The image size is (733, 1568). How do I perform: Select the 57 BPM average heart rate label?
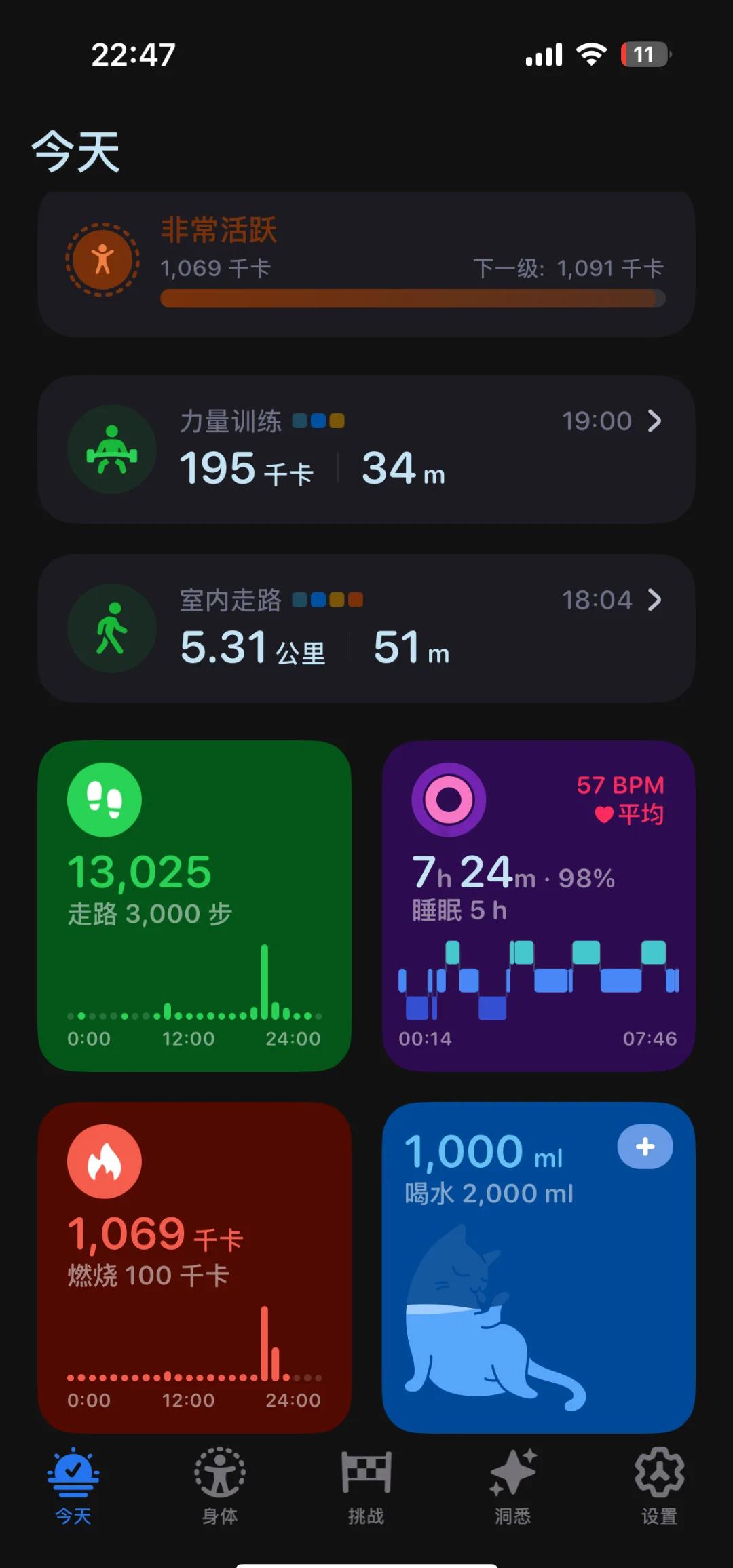[x=619, y=784]
